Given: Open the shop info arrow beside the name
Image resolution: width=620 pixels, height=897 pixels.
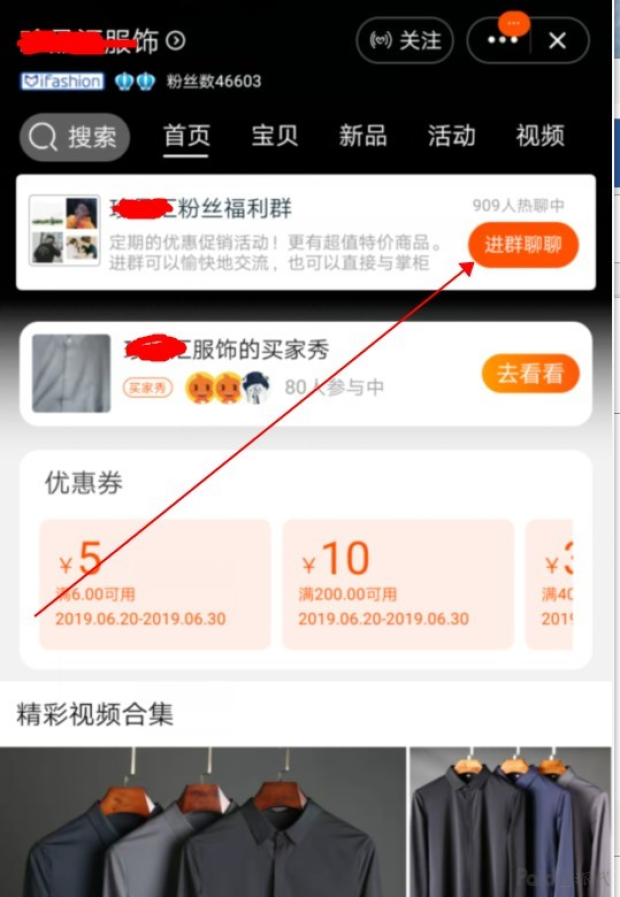Looking at the screenshot, I should (176, 41).
